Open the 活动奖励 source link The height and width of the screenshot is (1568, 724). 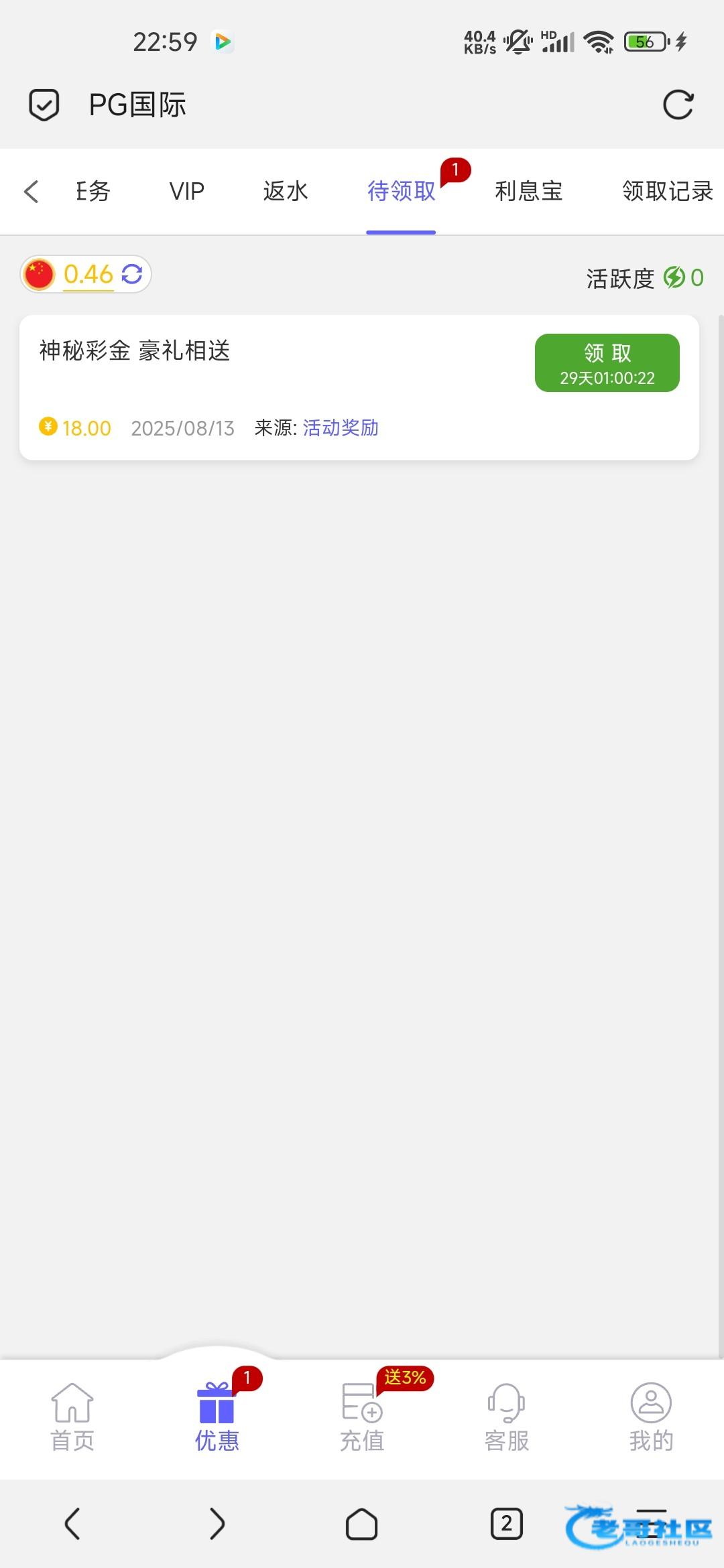[x=341, y=428]
